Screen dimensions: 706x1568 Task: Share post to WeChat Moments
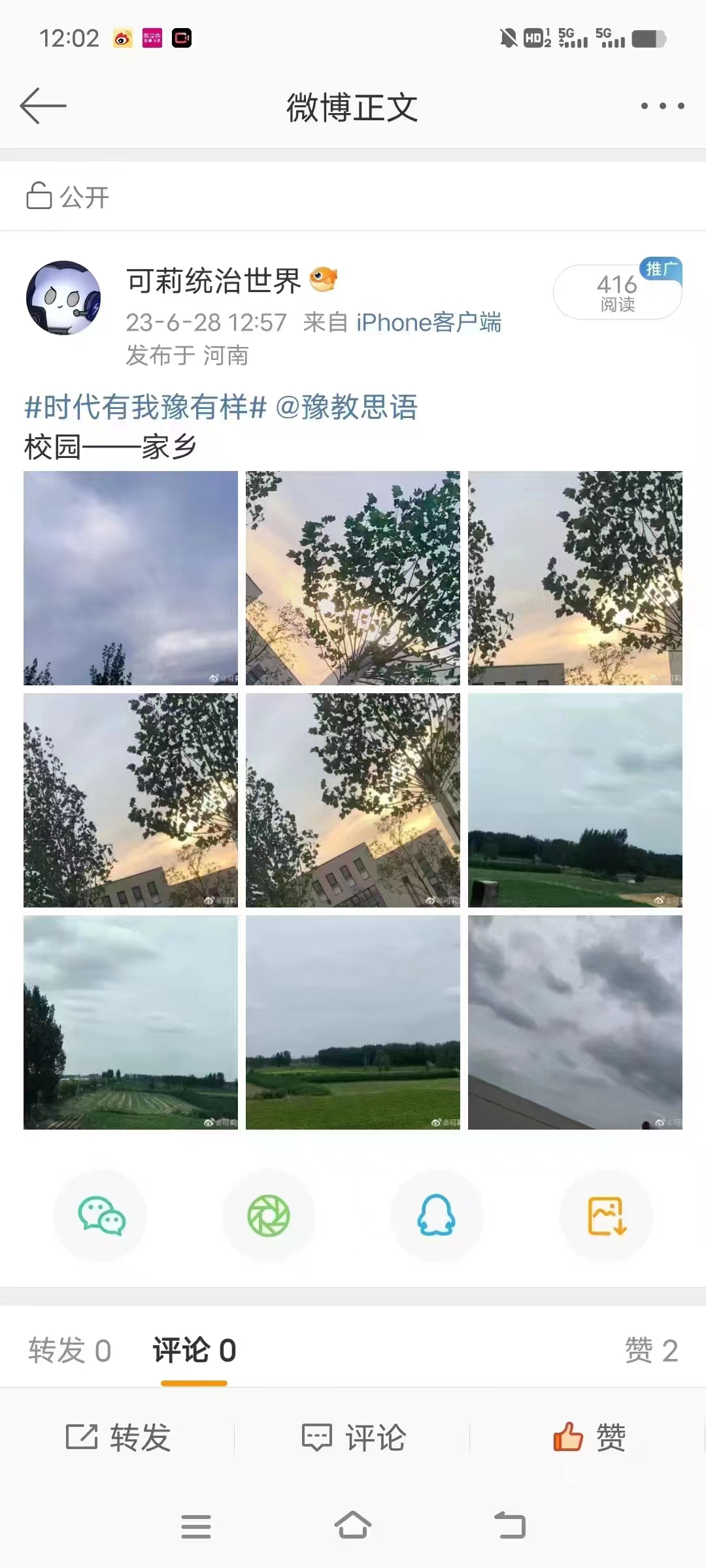[x=269, y=1216]
